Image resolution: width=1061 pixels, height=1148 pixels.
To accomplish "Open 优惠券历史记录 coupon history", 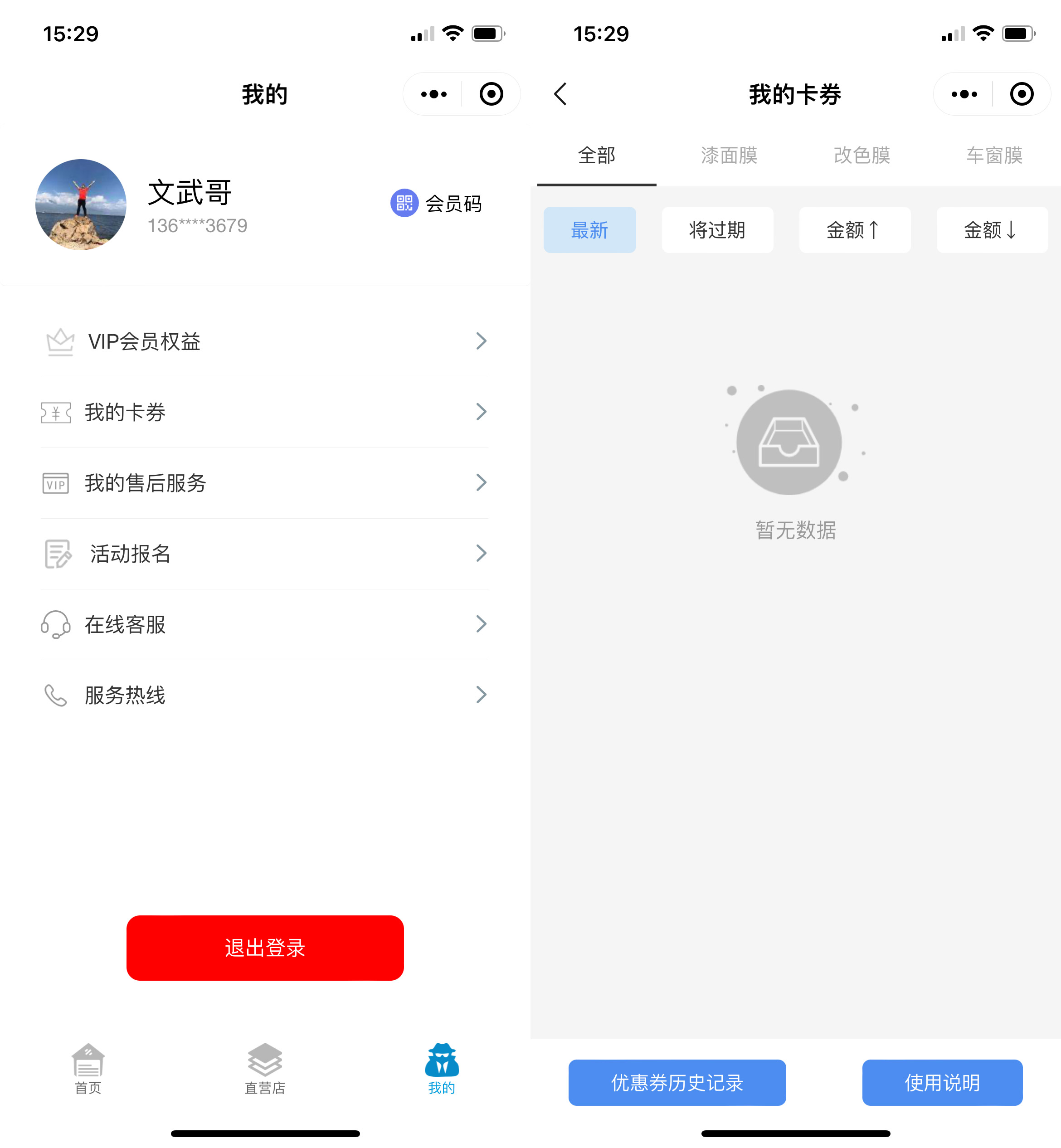I will coord(677,1083).
